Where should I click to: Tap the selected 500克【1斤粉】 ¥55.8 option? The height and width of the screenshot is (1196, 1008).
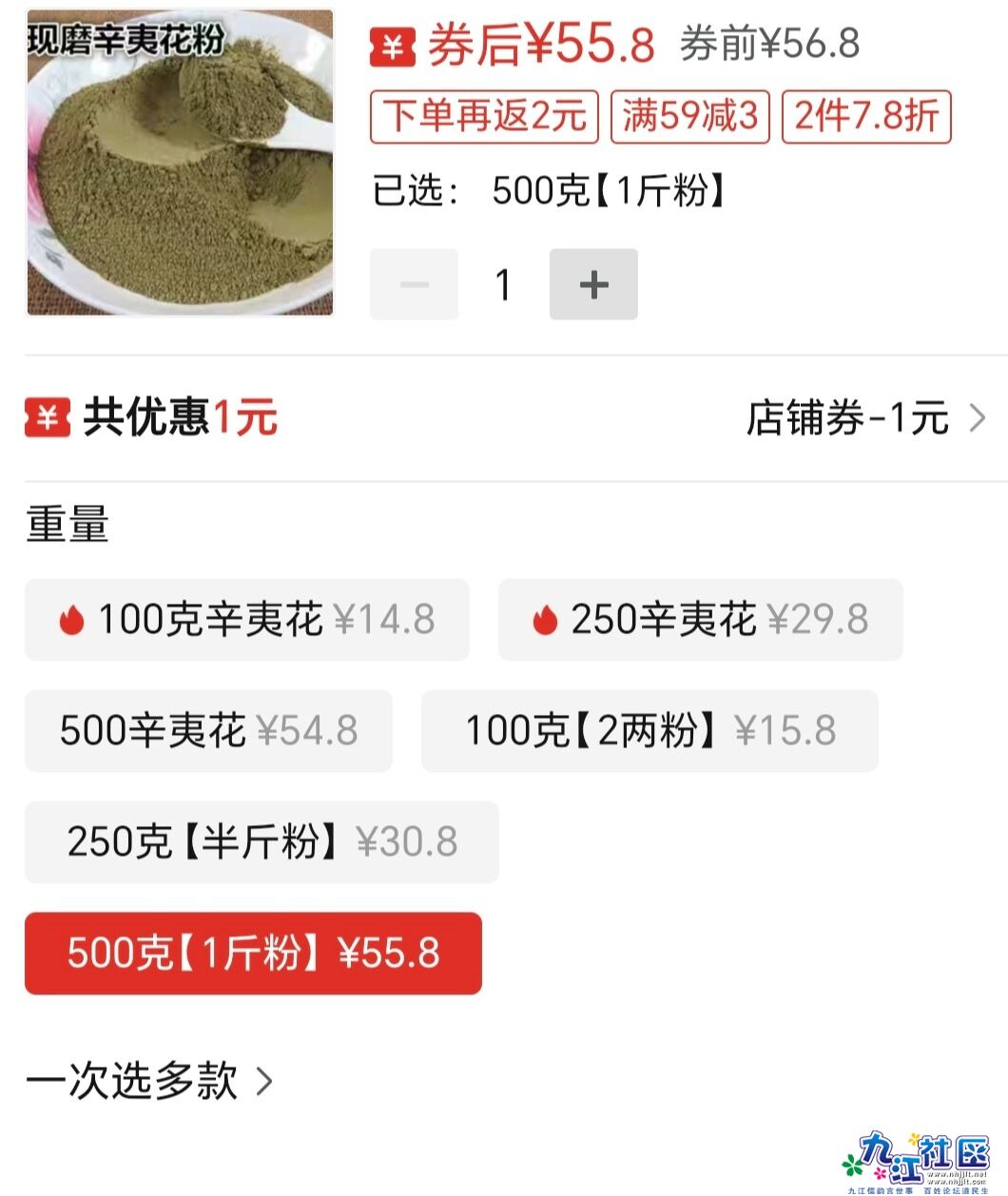[x=253, y=954]
